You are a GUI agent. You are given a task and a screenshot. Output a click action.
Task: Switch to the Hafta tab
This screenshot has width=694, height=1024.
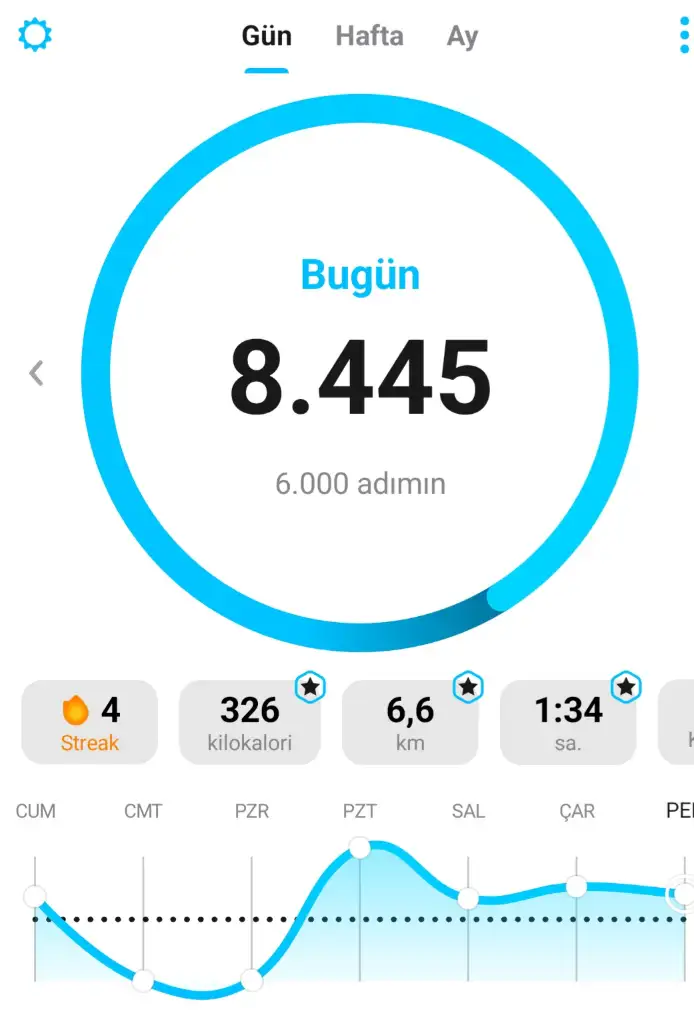click(369, 37)
